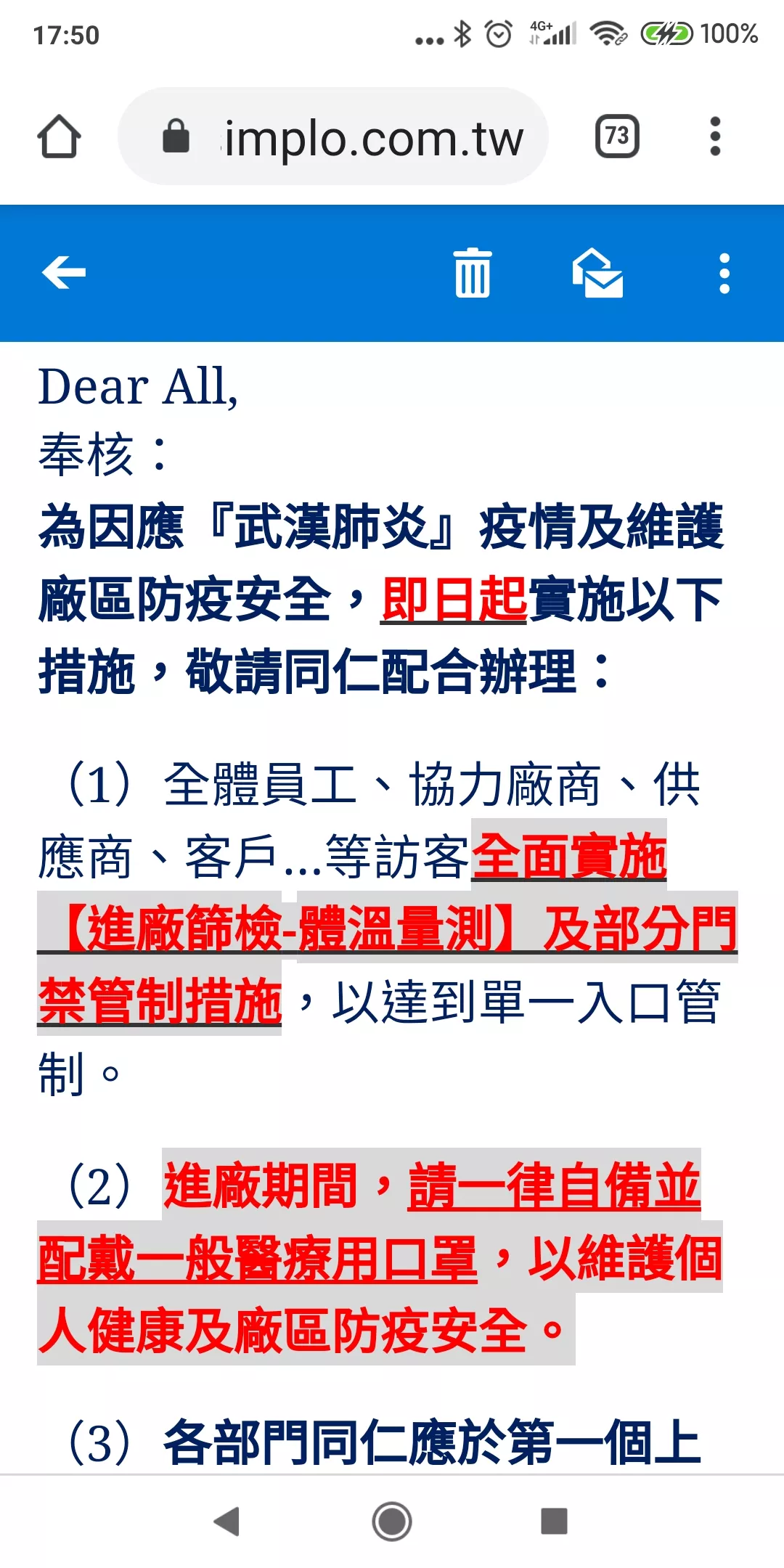The image size is (784, 1568).
Task: Open recent apps with square button
Action: coord(554,1521)
